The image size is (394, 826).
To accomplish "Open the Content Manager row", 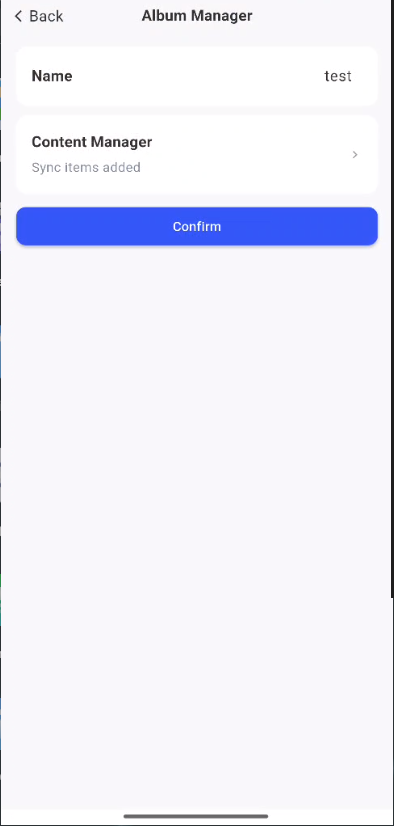I will pyautogui.click(x=197, y=155).
